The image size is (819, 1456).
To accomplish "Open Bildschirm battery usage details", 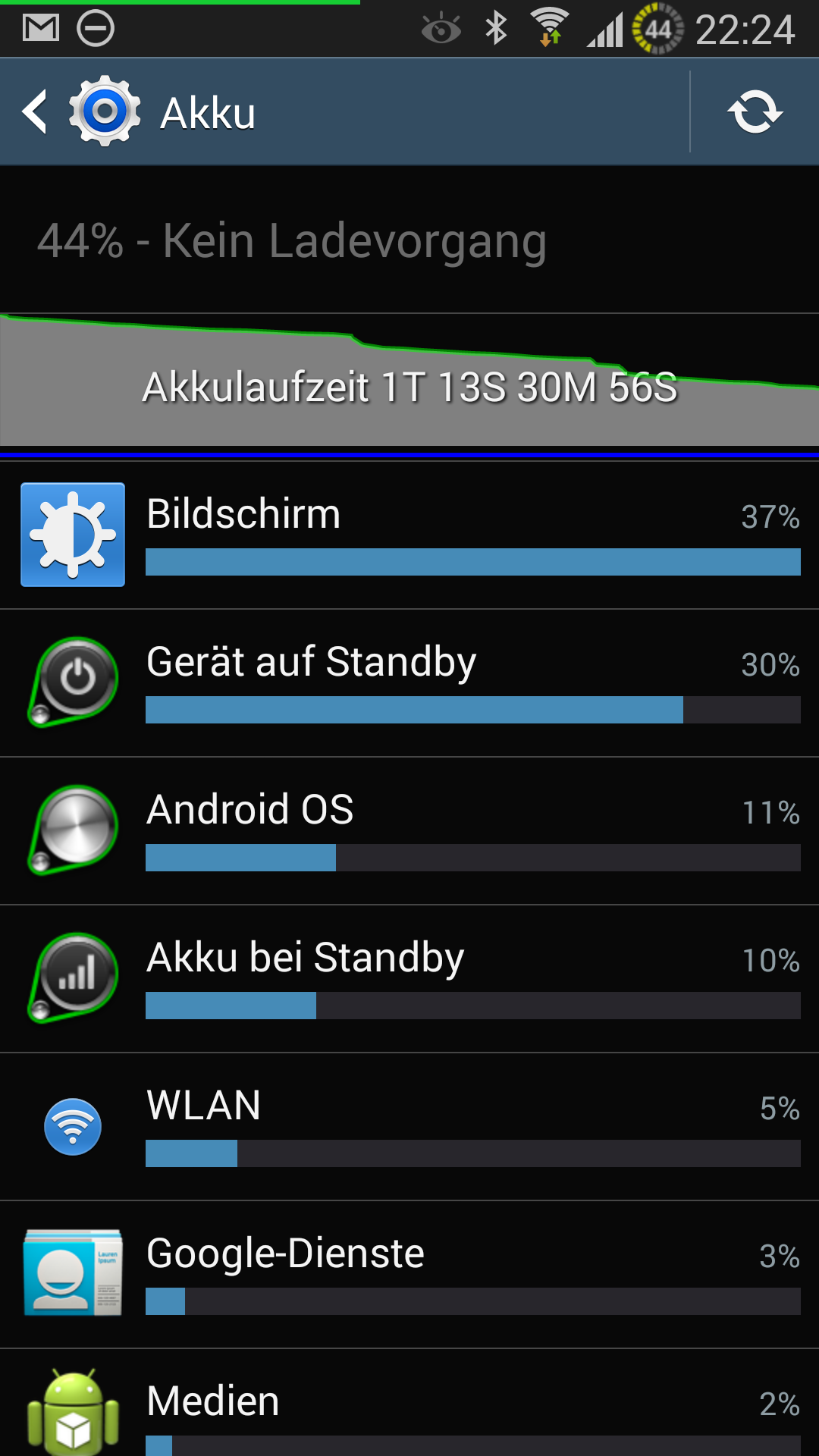I will tap(409, 535).
